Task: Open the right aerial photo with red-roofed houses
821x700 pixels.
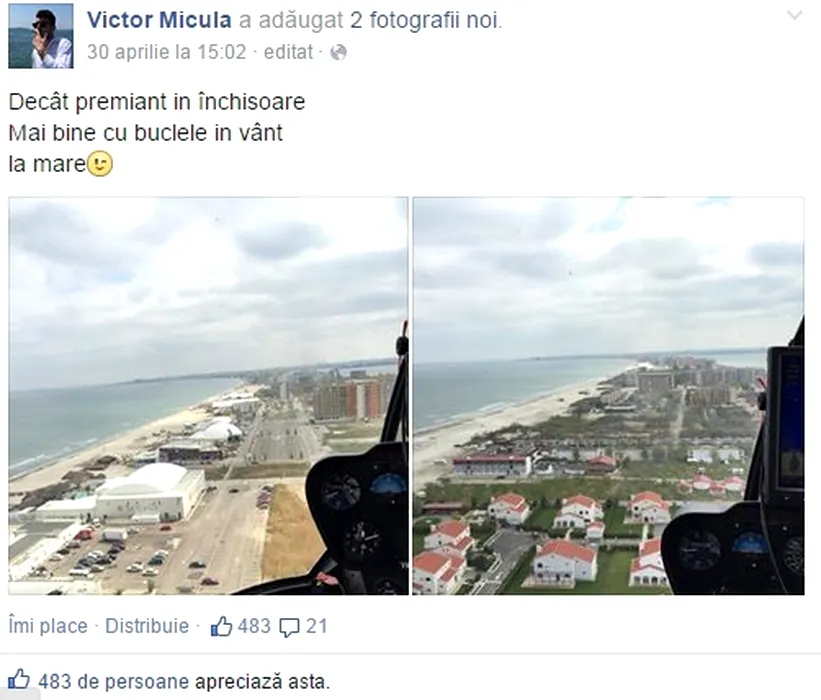Action: click(x=608, y=396)
